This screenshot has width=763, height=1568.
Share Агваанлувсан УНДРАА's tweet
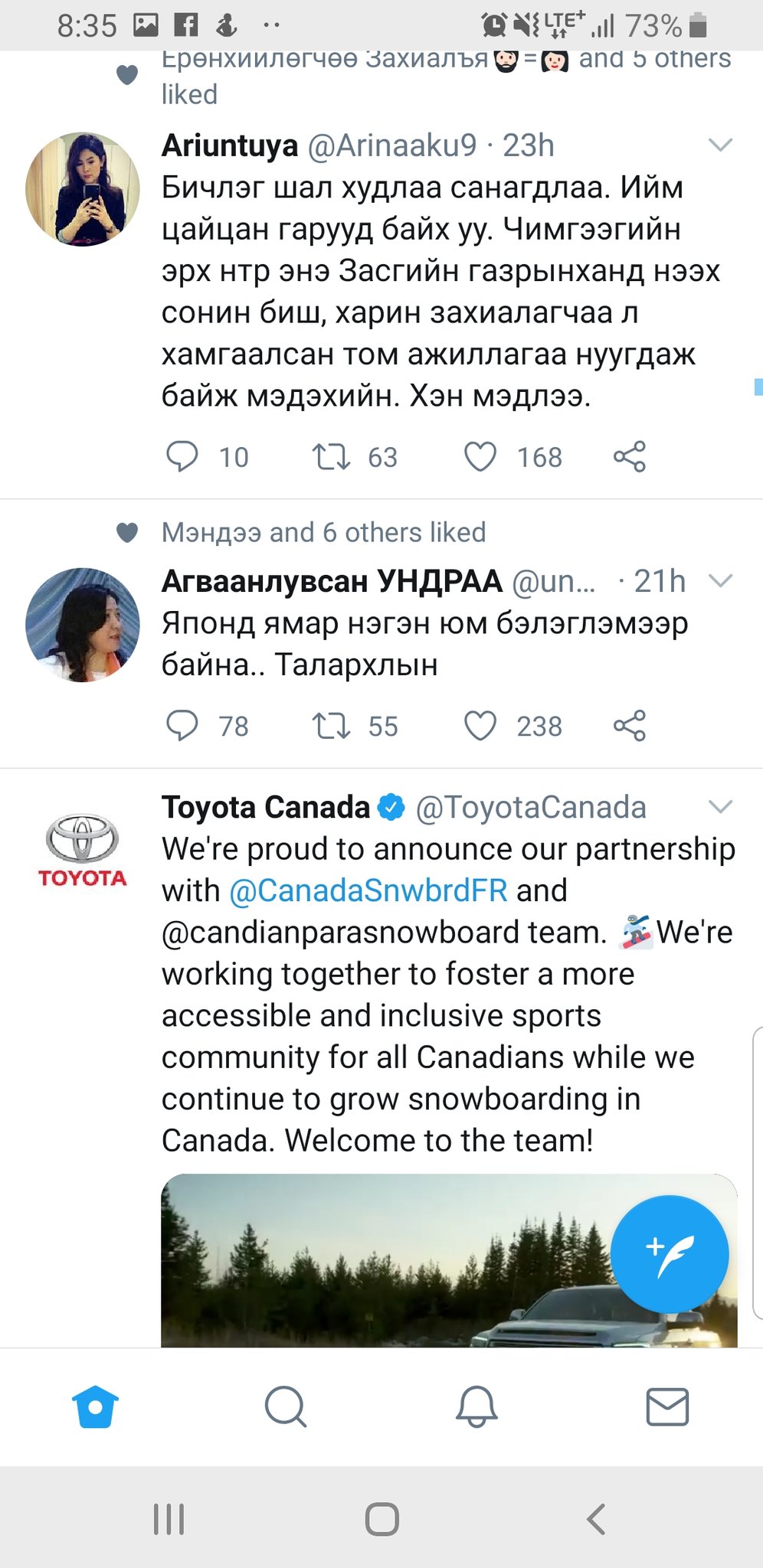pyautogui.click(x=630, y=725)
